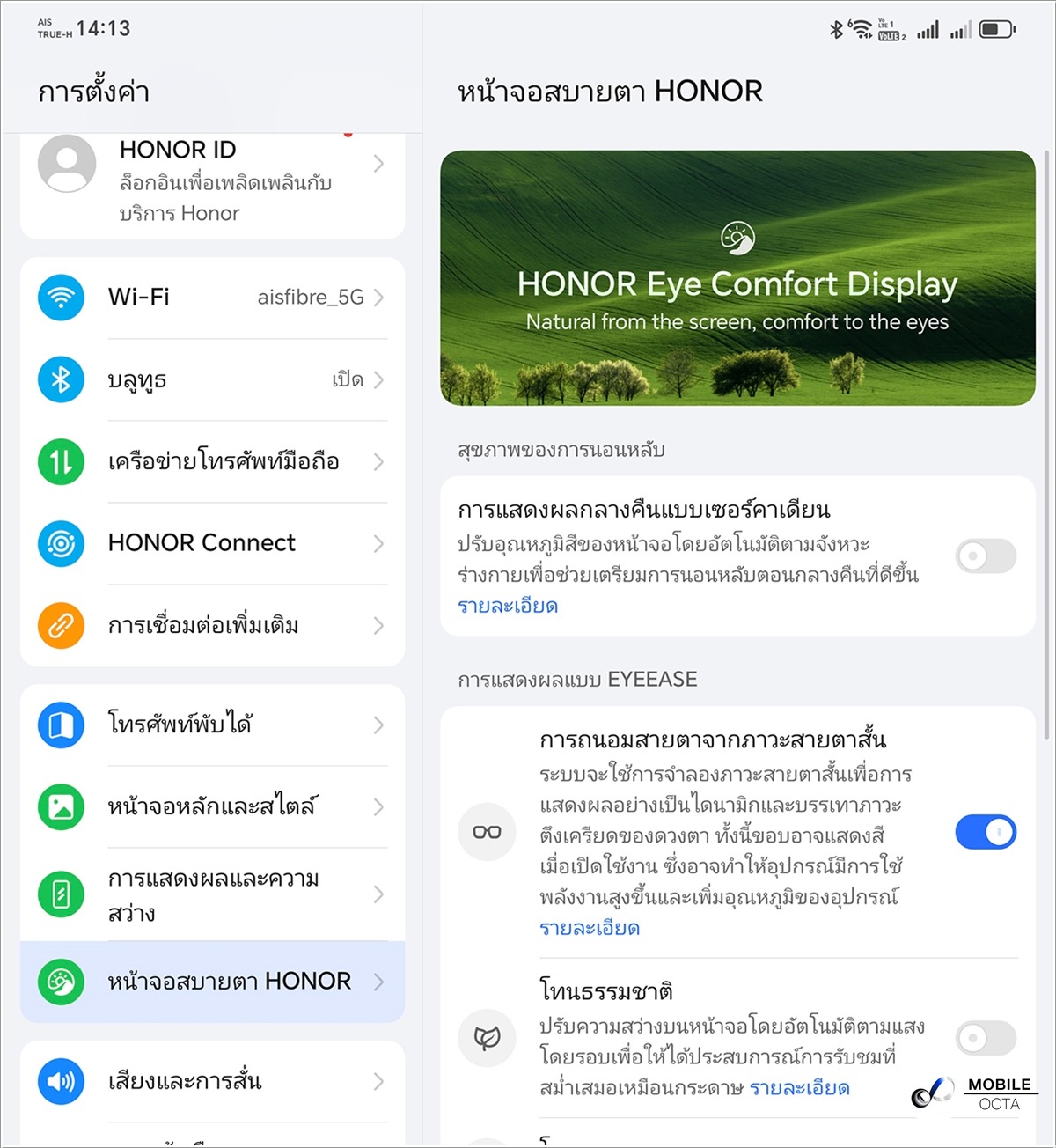This screenshot has width=1056, height=1148.
Task: Open การแสดงผลและความสว่าง settings
Action: (x=211, y=894)
